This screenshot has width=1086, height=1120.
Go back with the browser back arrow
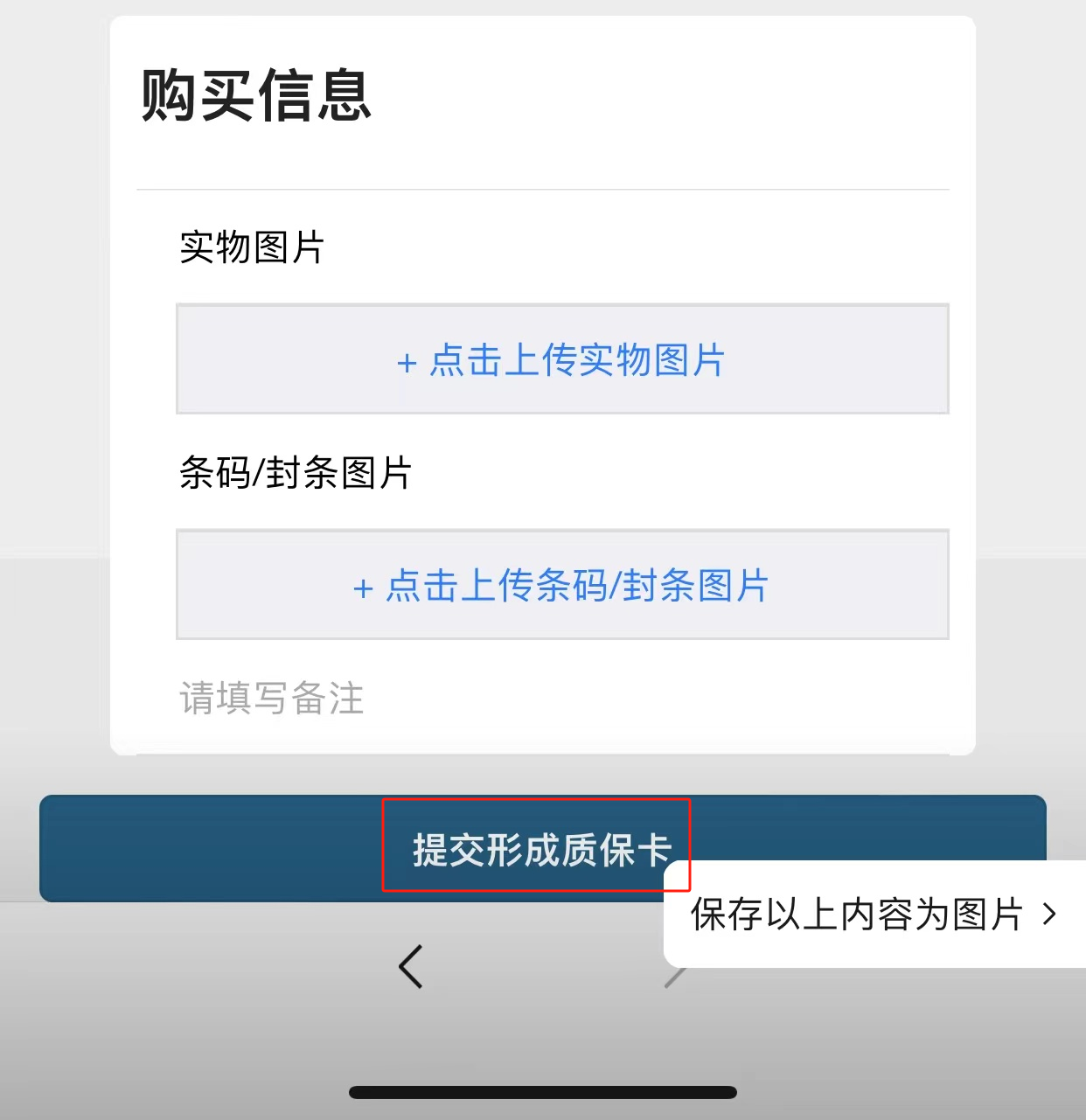click(411, 967)
